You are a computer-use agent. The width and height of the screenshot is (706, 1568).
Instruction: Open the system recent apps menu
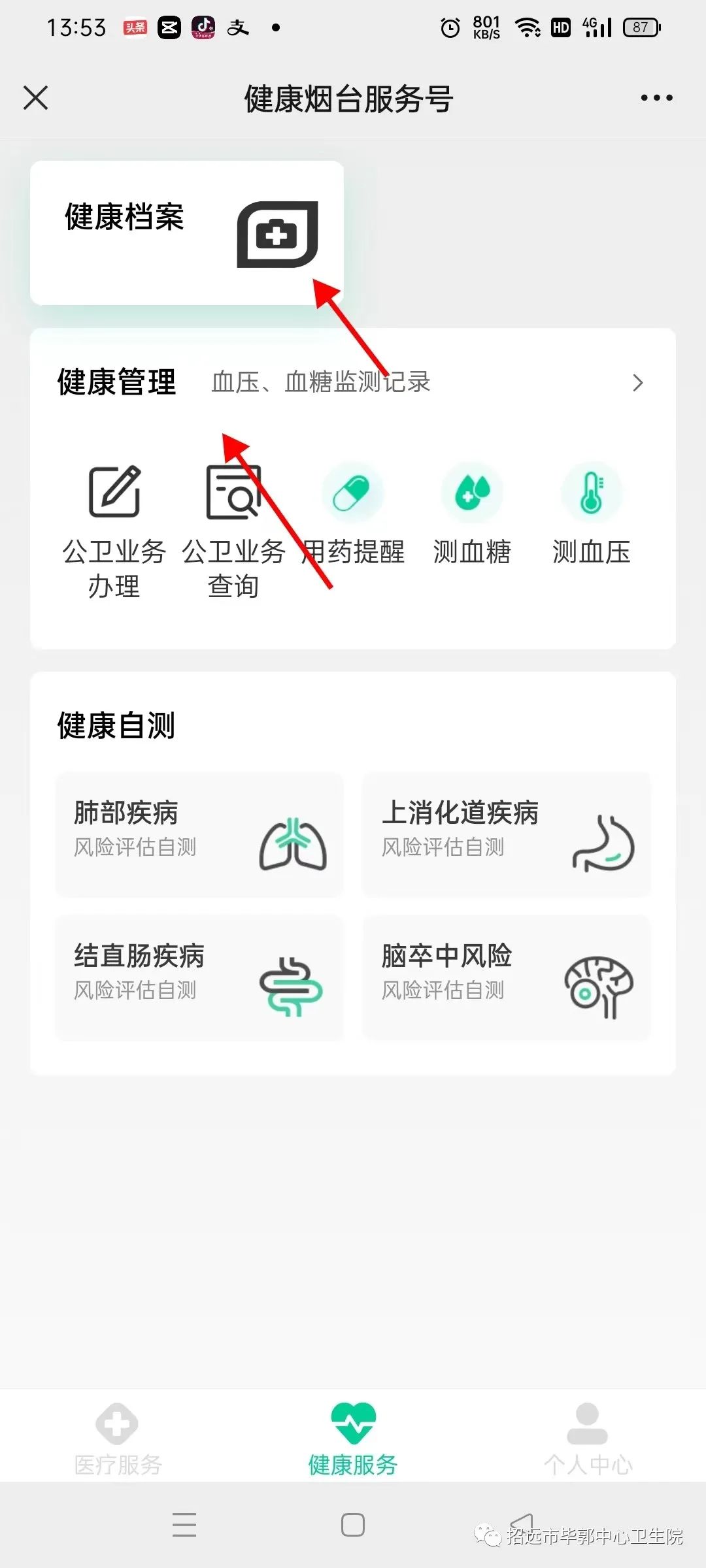(x=184, y=1525)
